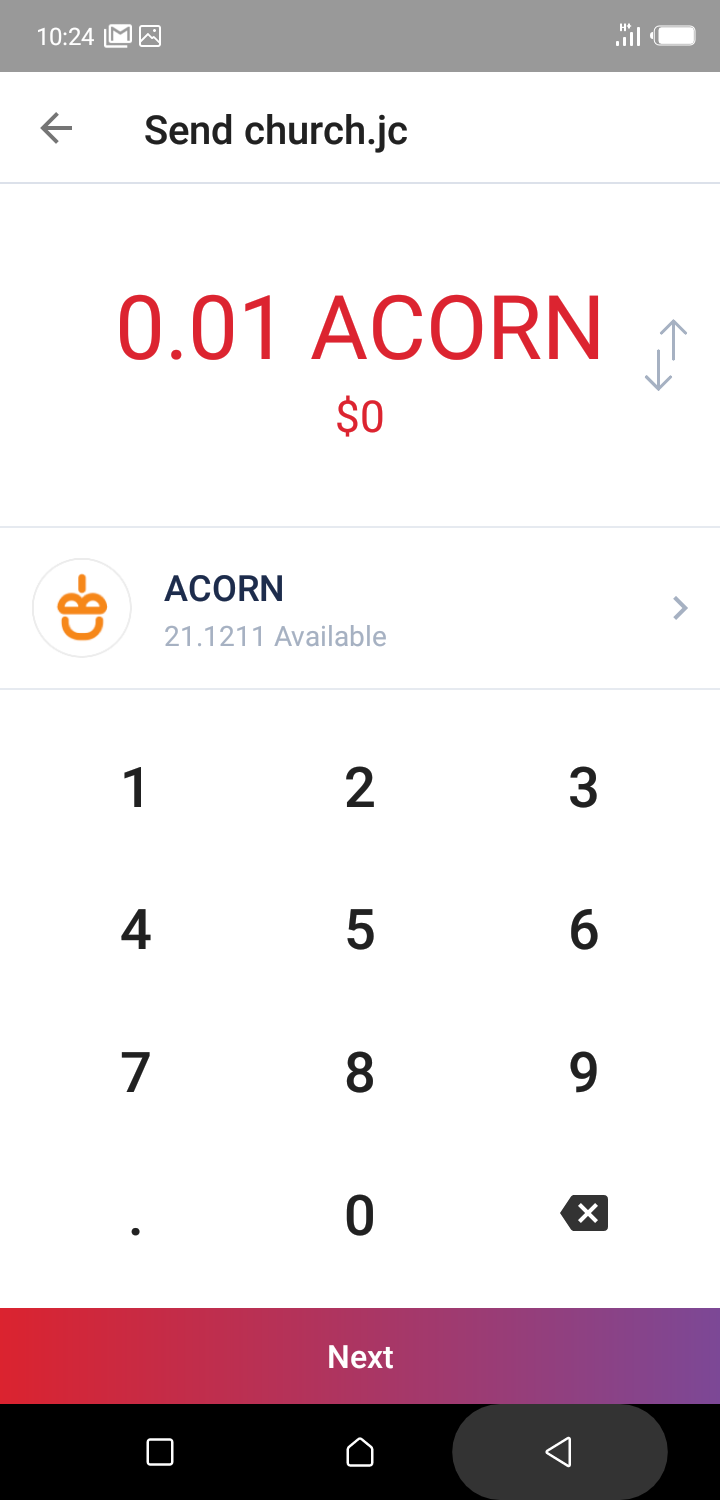
Task: Tap keypad number 6
Action: pyautogui.click(x=583, y=930)
